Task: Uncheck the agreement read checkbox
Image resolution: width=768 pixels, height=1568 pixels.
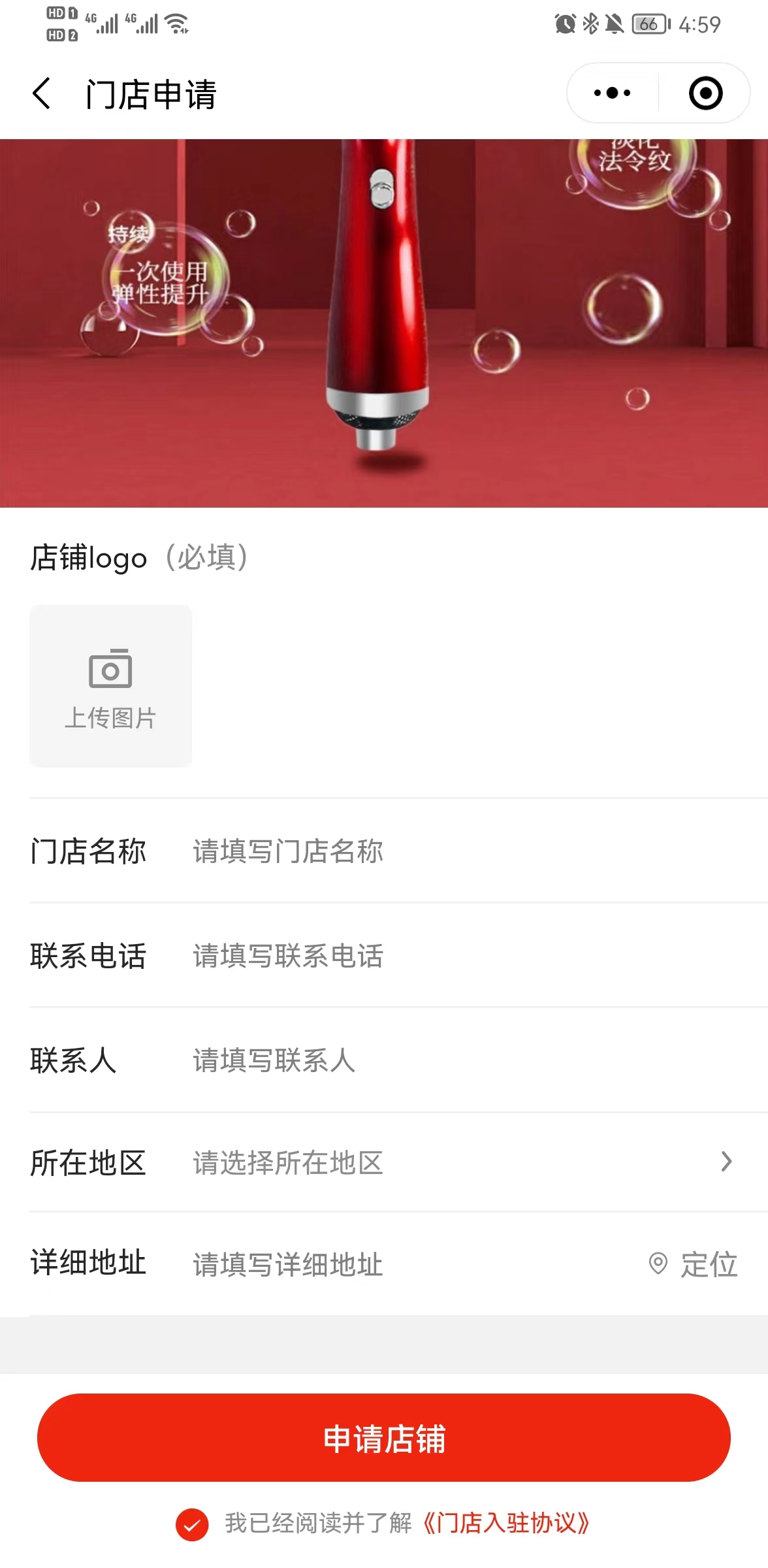Action: point(192,1524)
